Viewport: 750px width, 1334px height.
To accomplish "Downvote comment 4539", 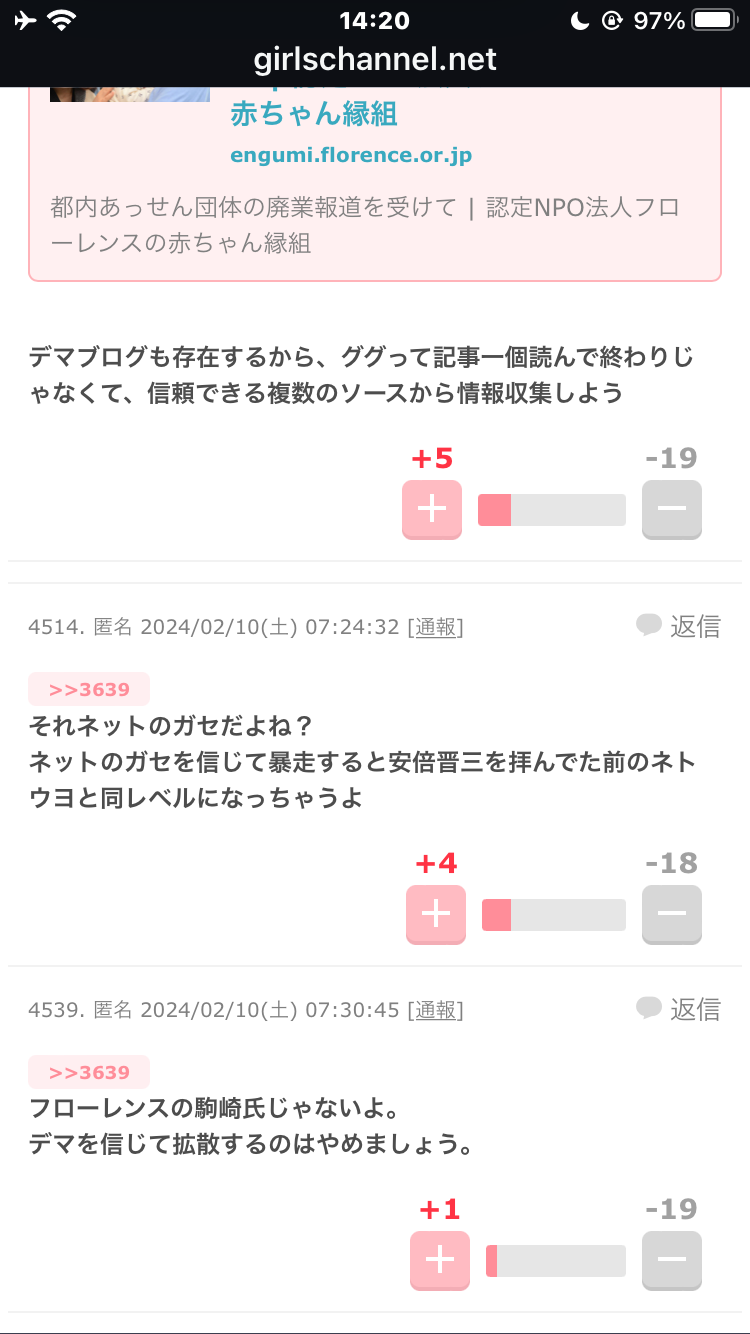I will click(x=672, y=1261).
